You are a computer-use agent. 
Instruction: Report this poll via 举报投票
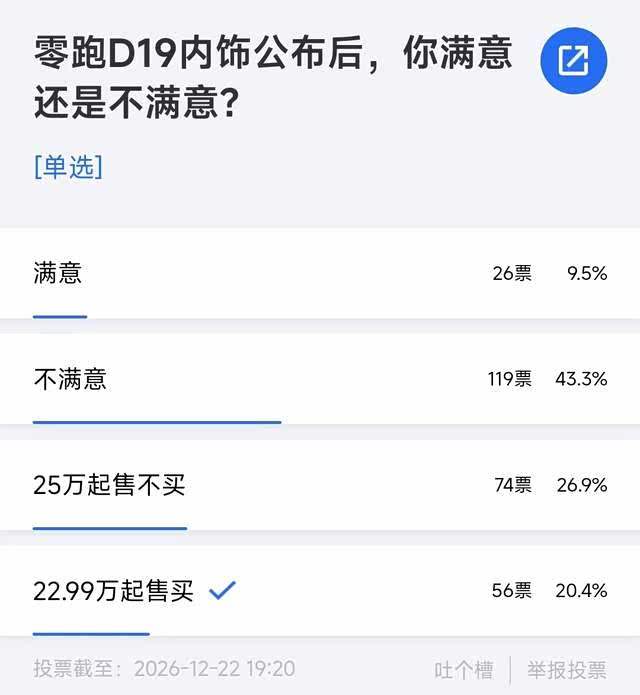567,669
